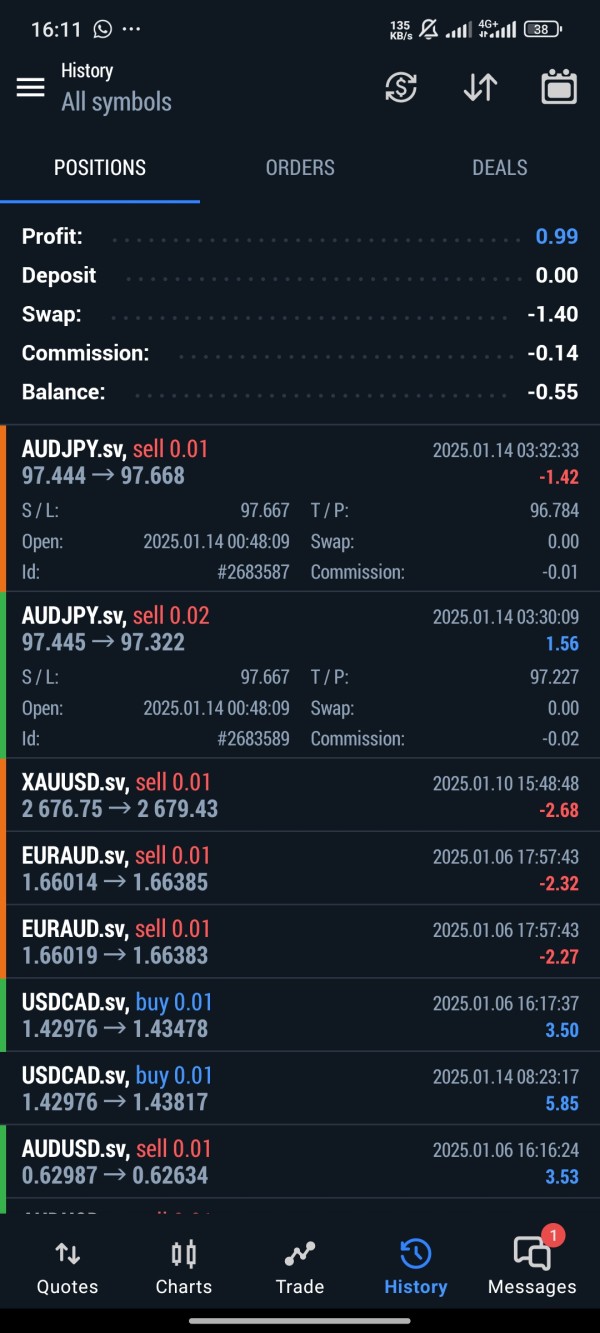Expand the EURAUD.sv position opened at 1.66014
Screen dimensions: 600x1333
pos(300,868)
